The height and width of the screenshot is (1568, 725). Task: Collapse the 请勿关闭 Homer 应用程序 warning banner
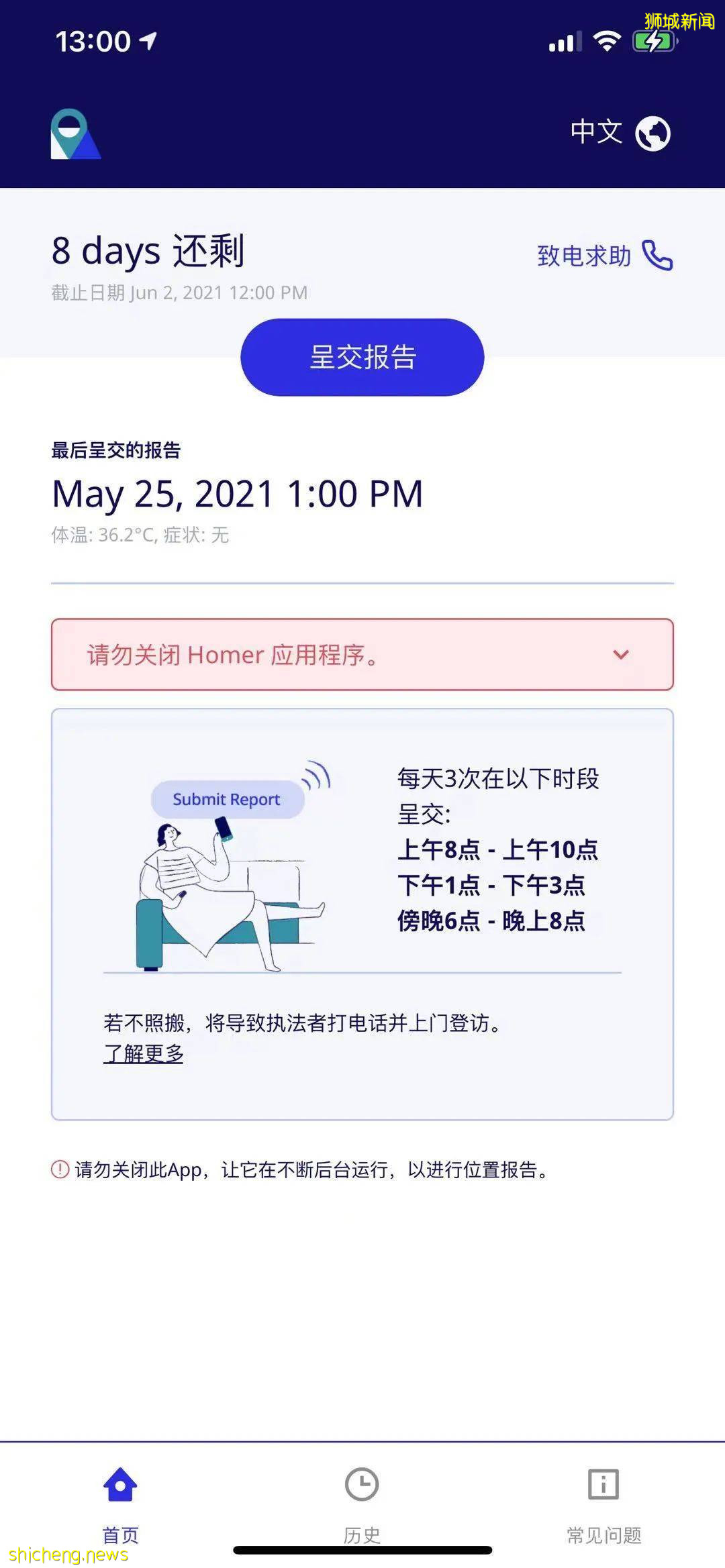pos(621,654)
